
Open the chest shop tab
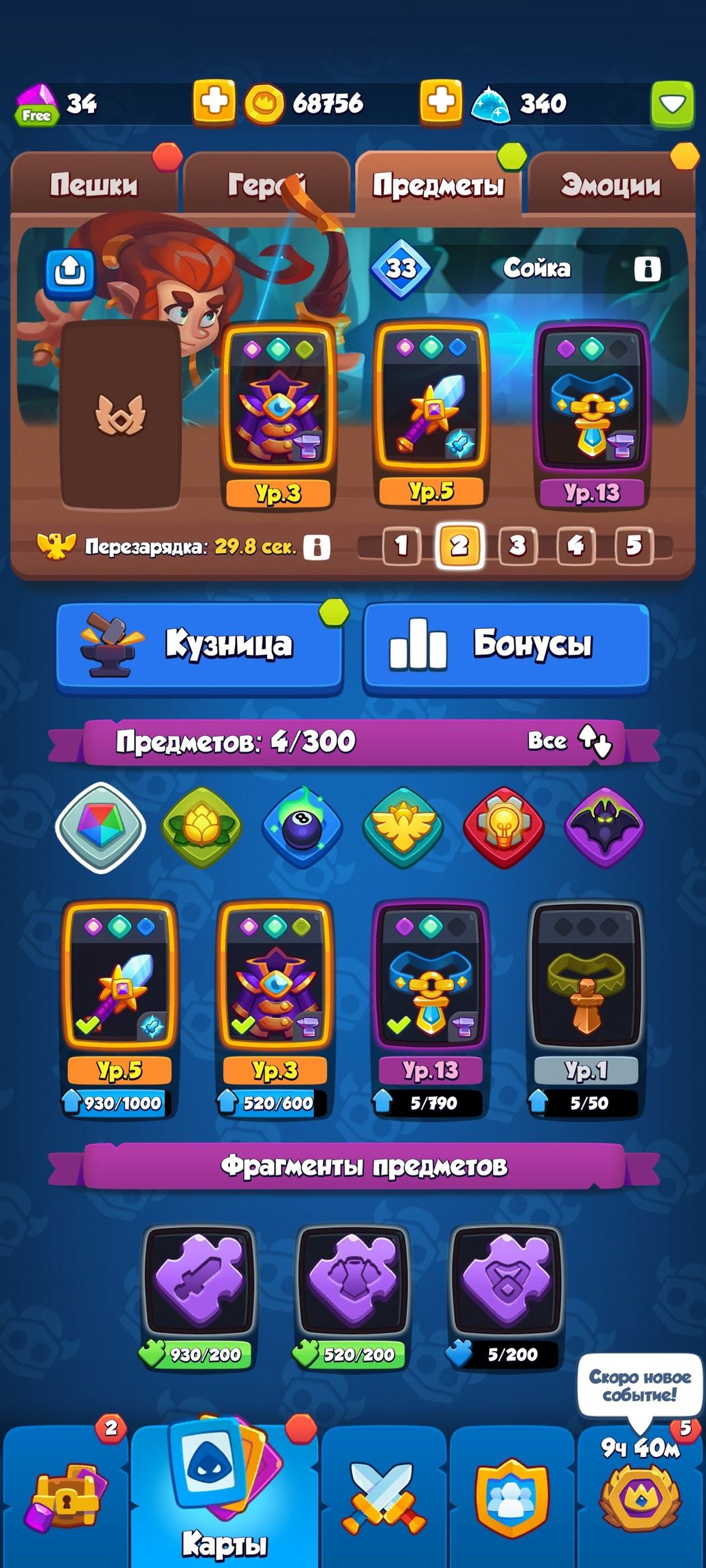click(65, 1498)
